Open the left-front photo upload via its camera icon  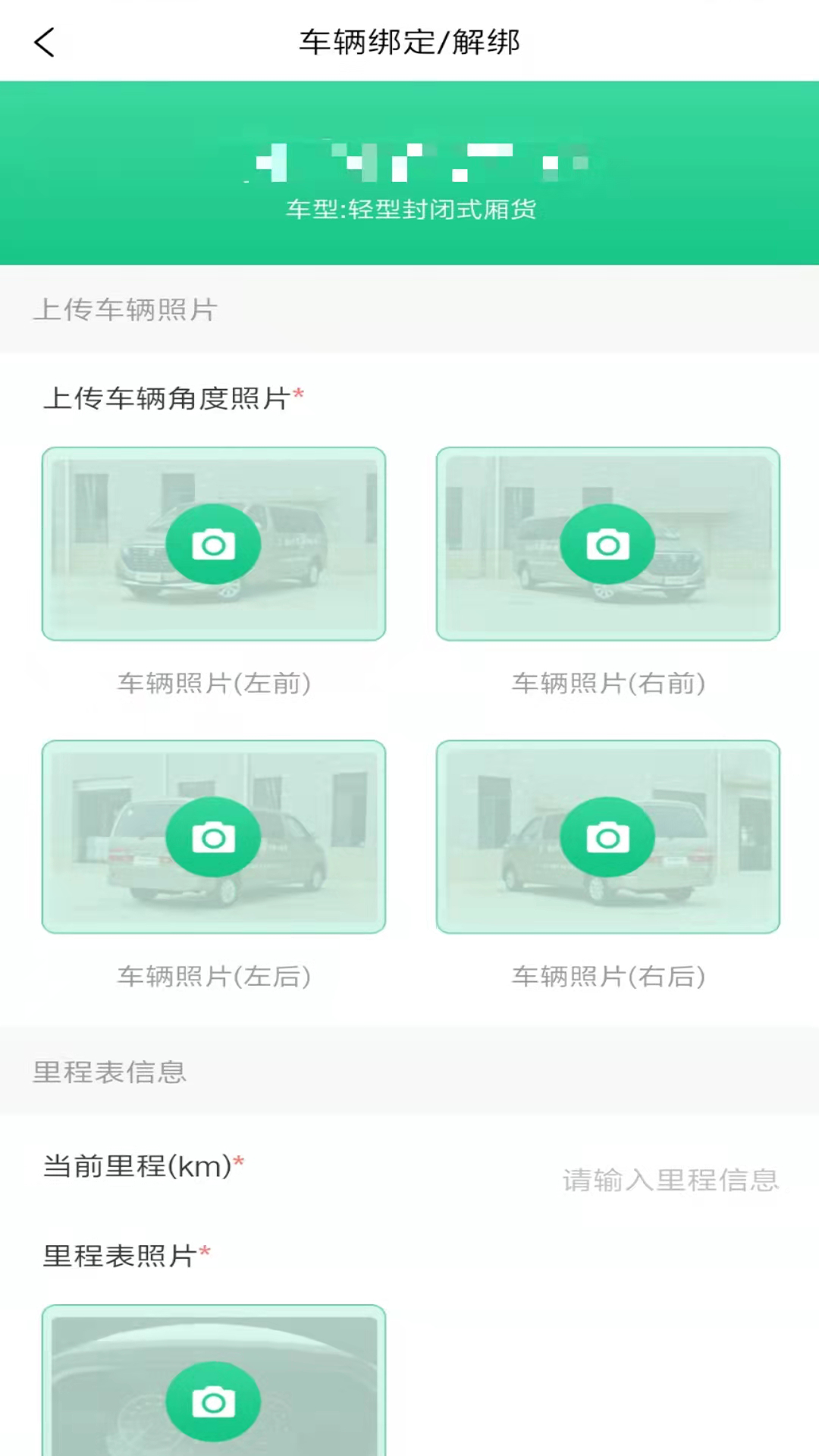pos(215,543)
